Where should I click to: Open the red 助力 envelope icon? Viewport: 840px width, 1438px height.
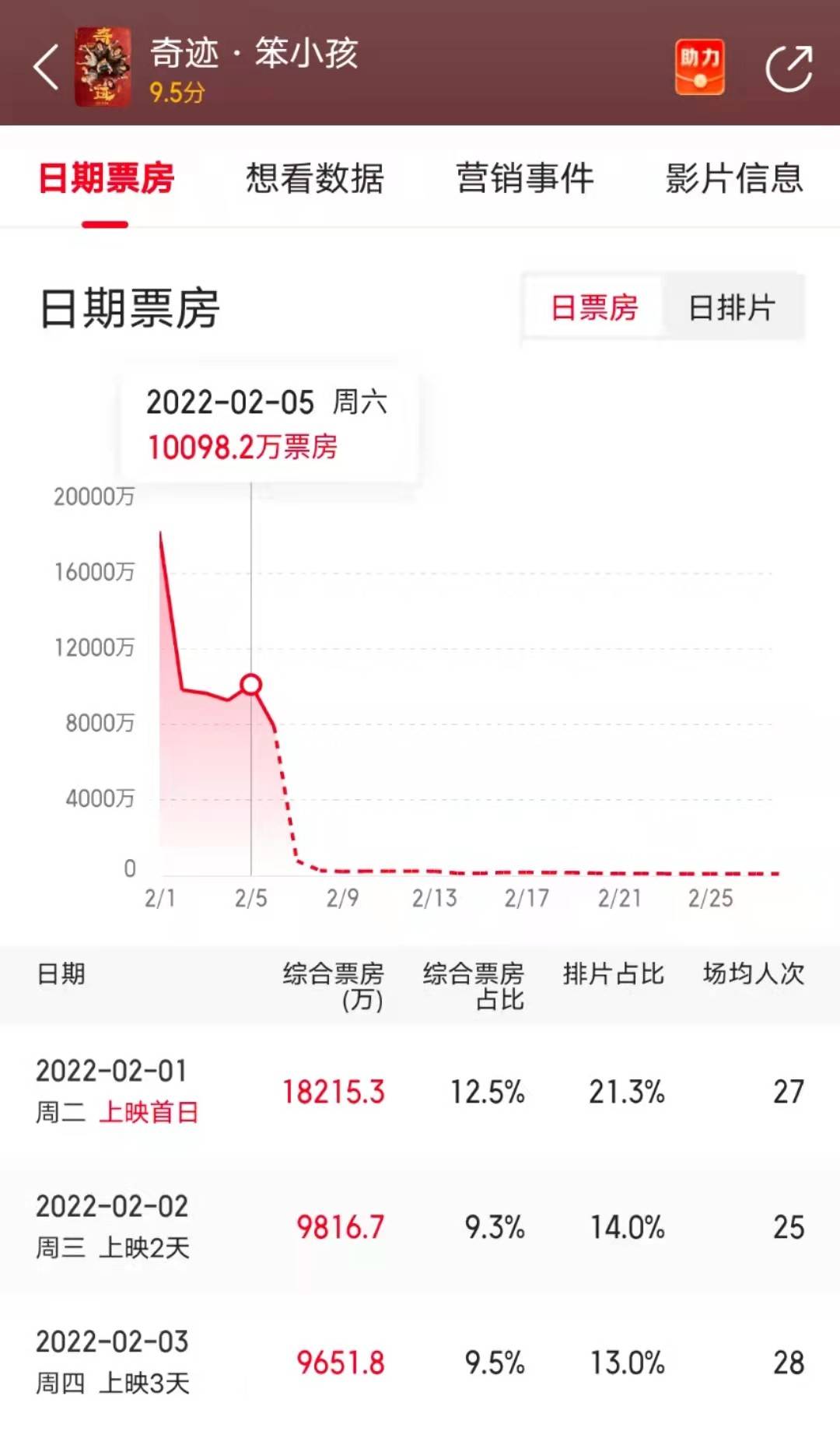point(699,67)
